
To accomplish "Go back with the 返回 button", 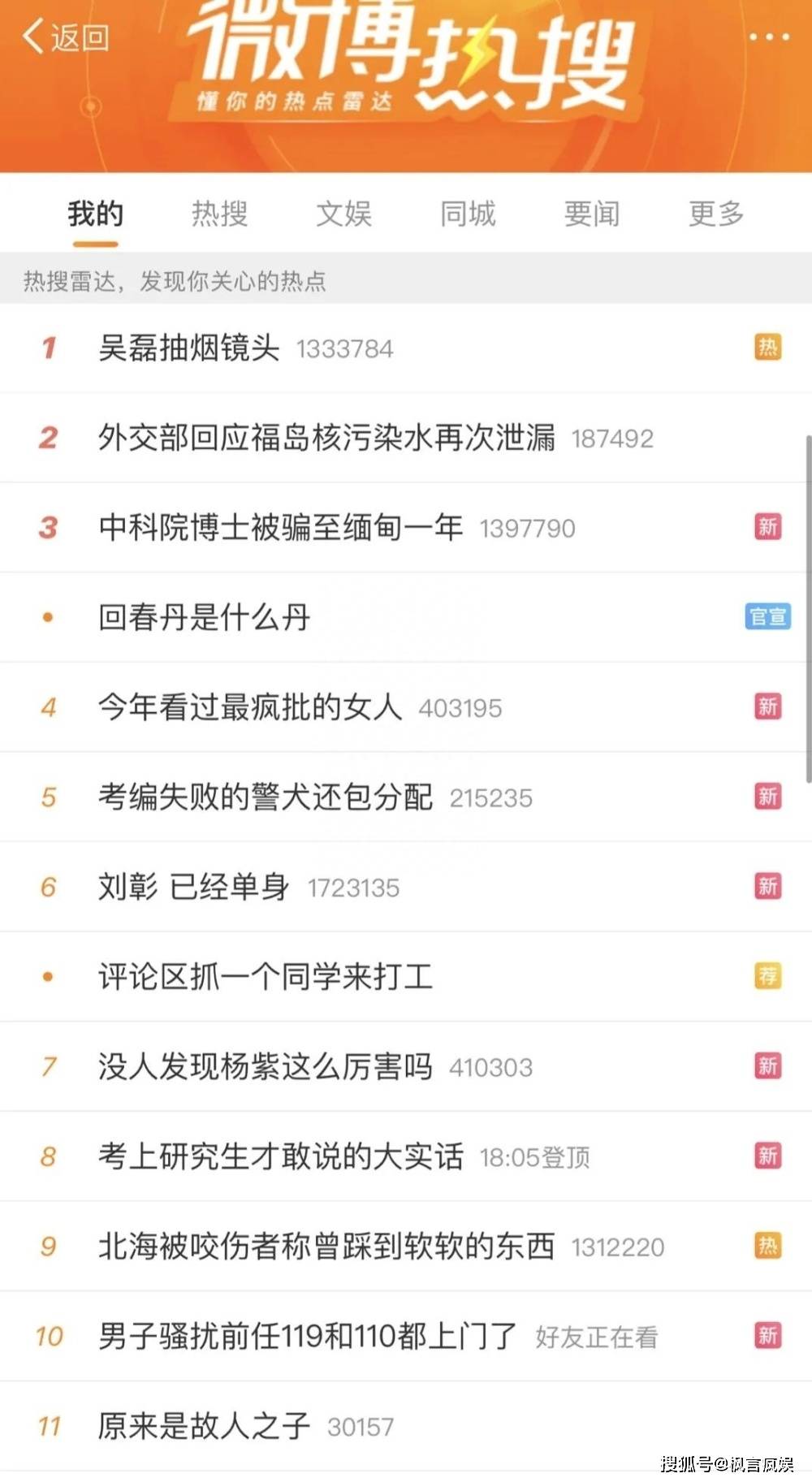I will [x=66, y=37].
